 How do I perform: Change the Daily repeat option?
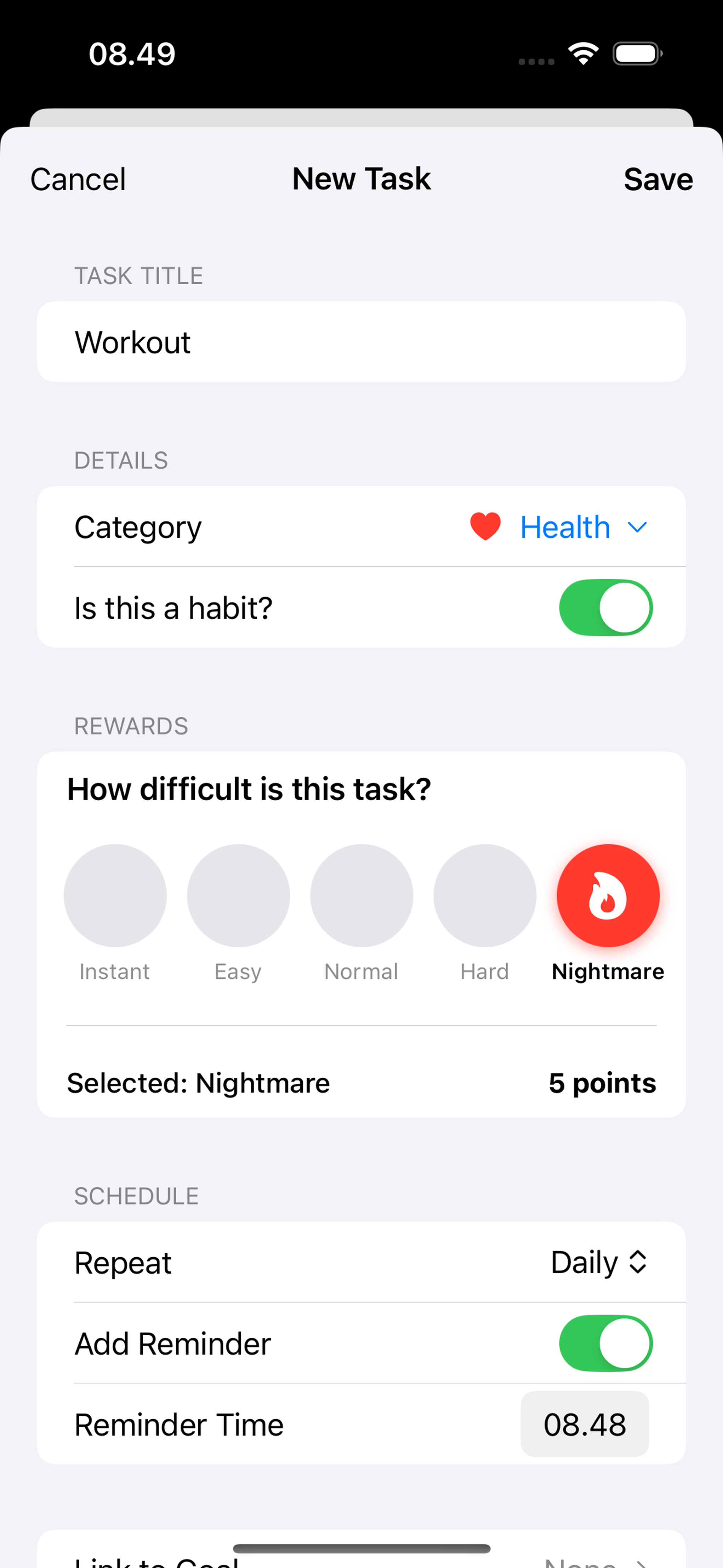598,1262
